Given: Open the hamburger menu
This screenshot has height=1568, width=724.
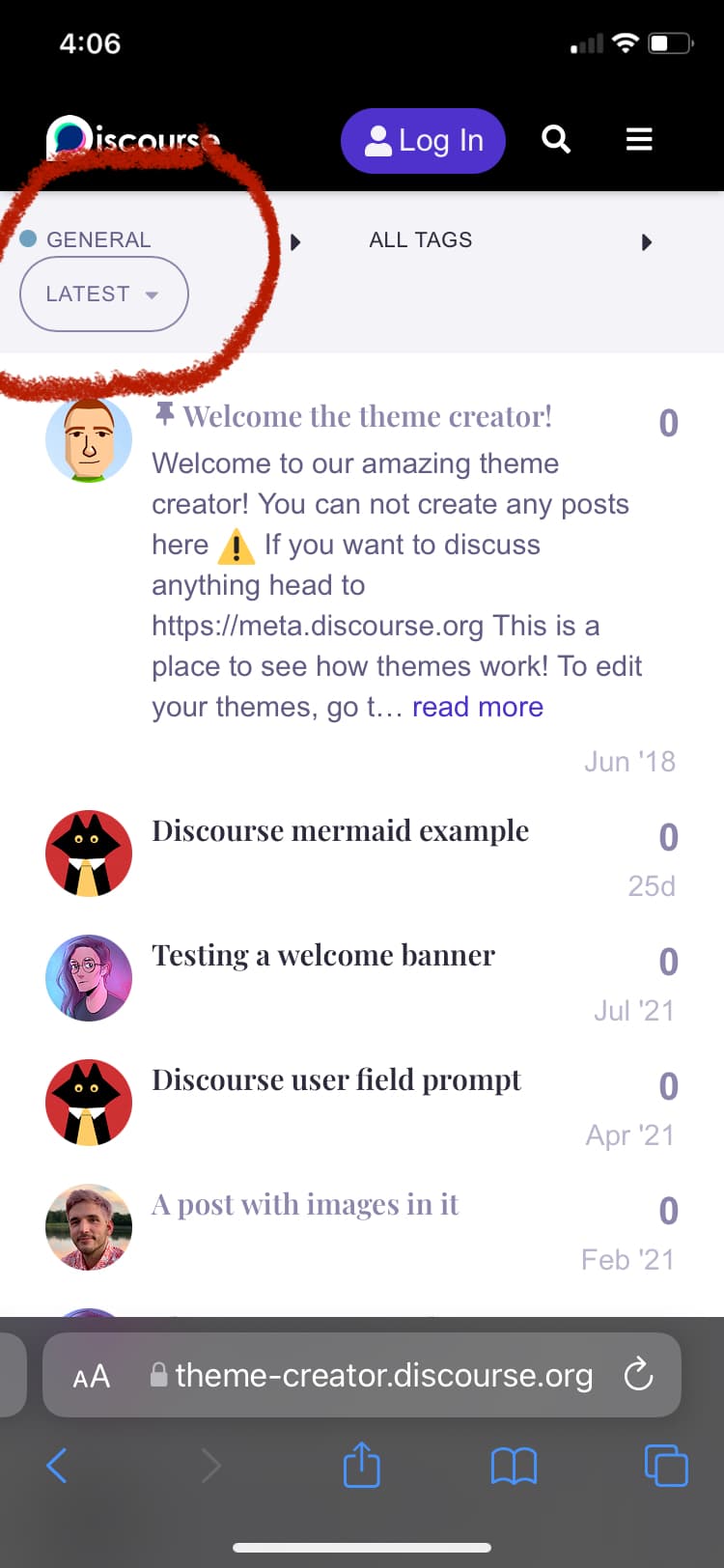Looking at the screenshot, I should [639, 140].
